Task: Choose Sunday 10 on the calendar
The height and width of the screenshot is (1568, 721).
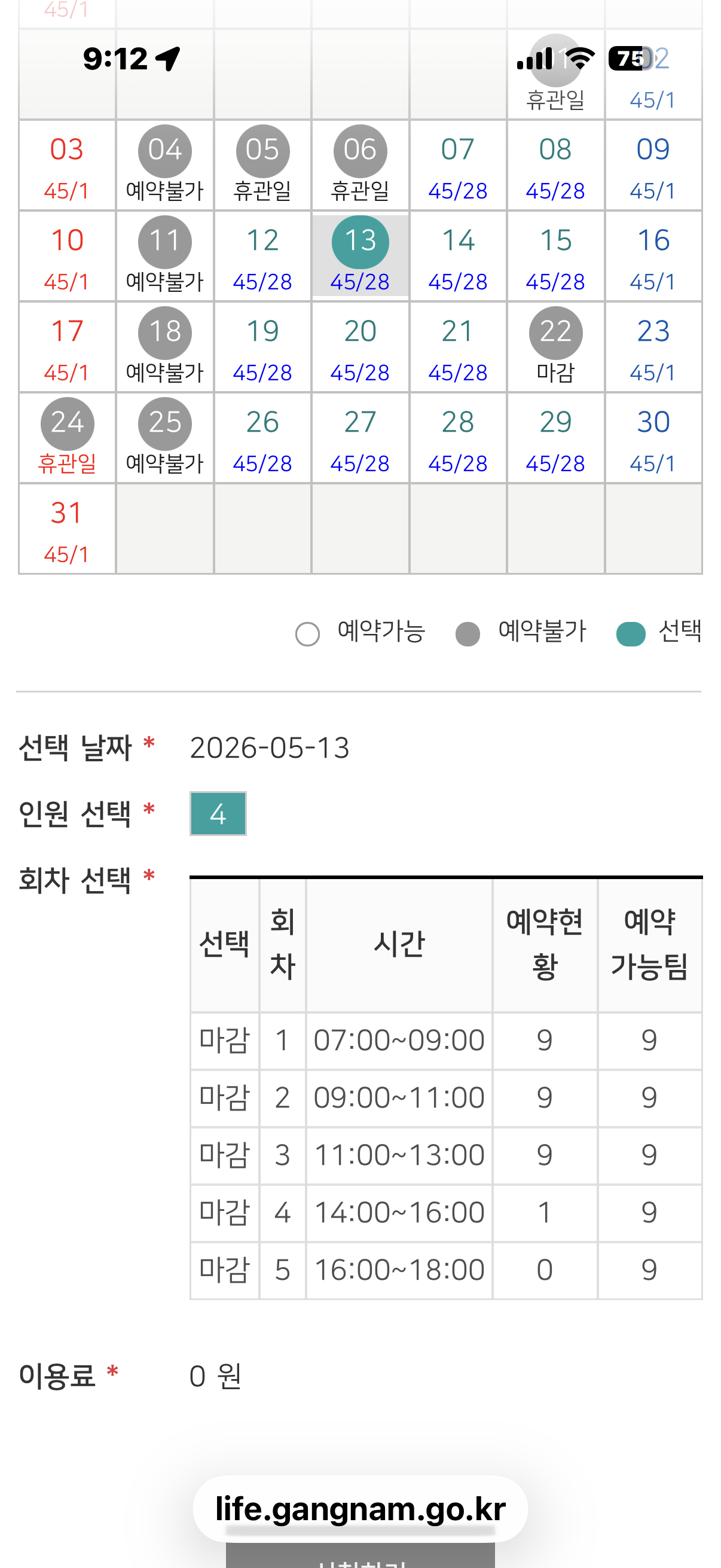Action: coord(67,257)
